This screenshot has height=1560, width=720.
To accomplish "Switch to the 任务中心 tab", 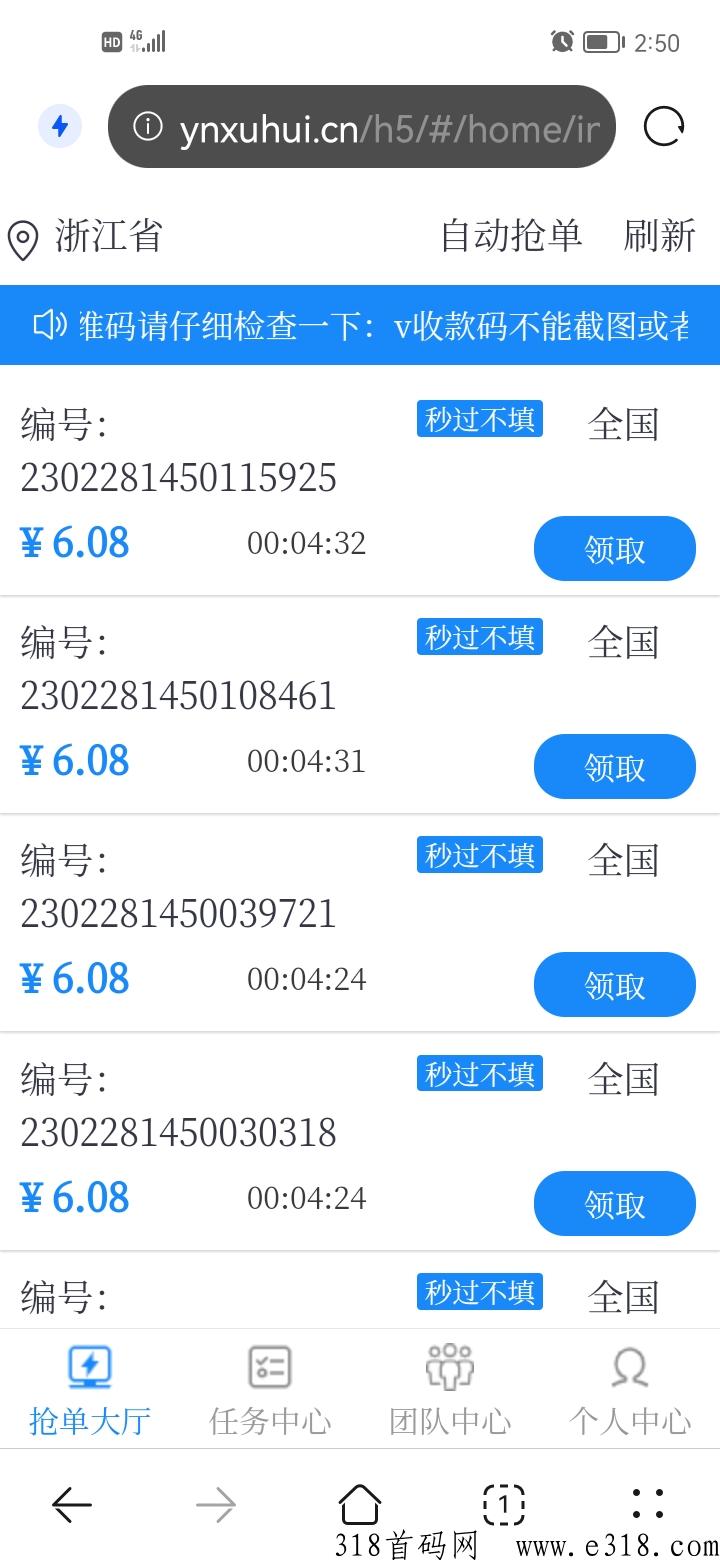I will click(270, 1389).
